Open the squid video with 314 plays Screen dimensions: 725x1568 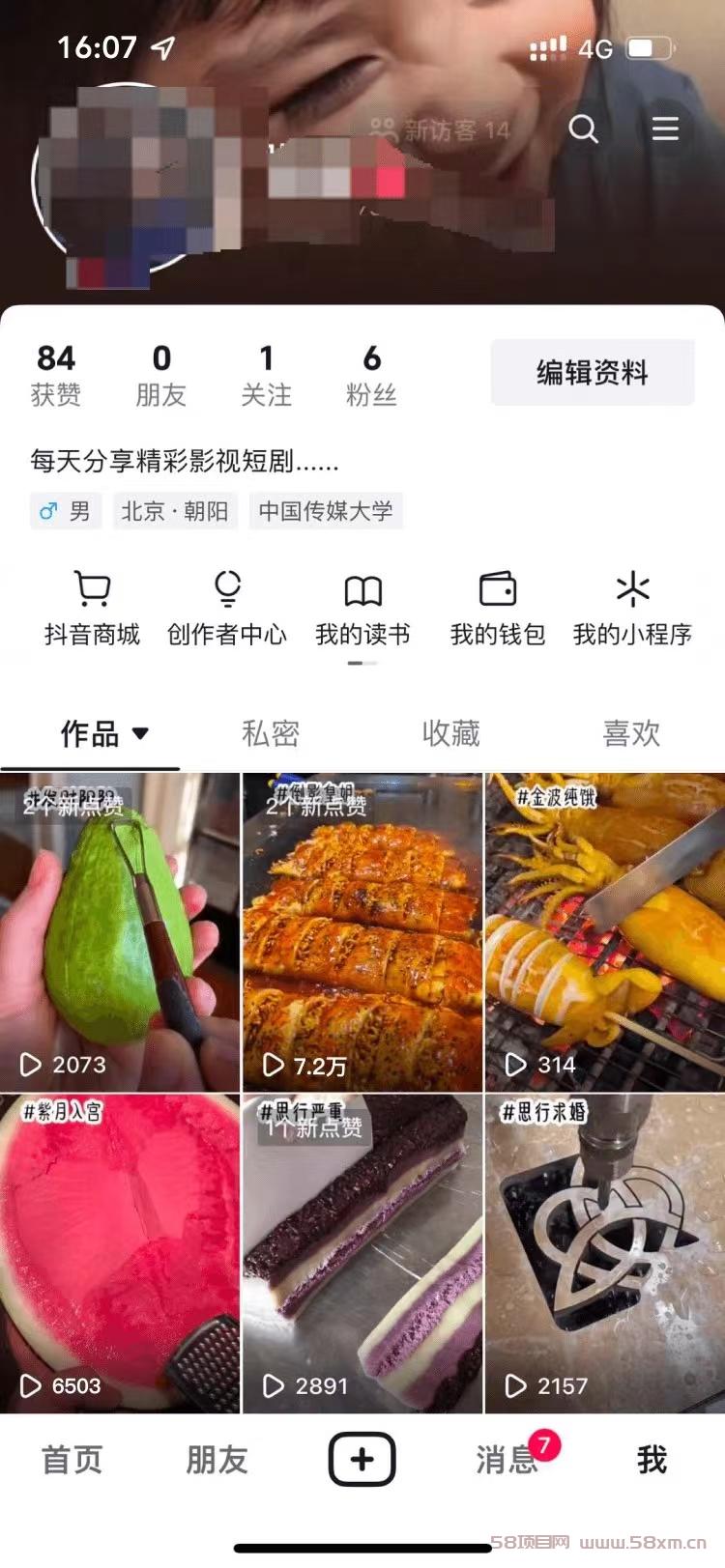[605, 932]
